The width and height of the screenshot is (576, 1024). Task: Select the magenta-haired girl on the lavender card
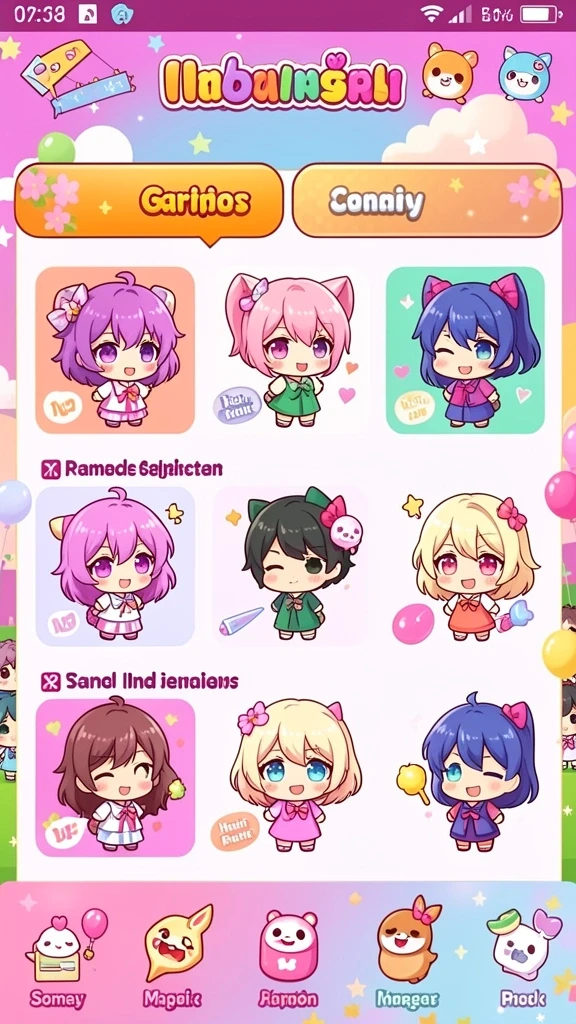click(x=115, y=566)
